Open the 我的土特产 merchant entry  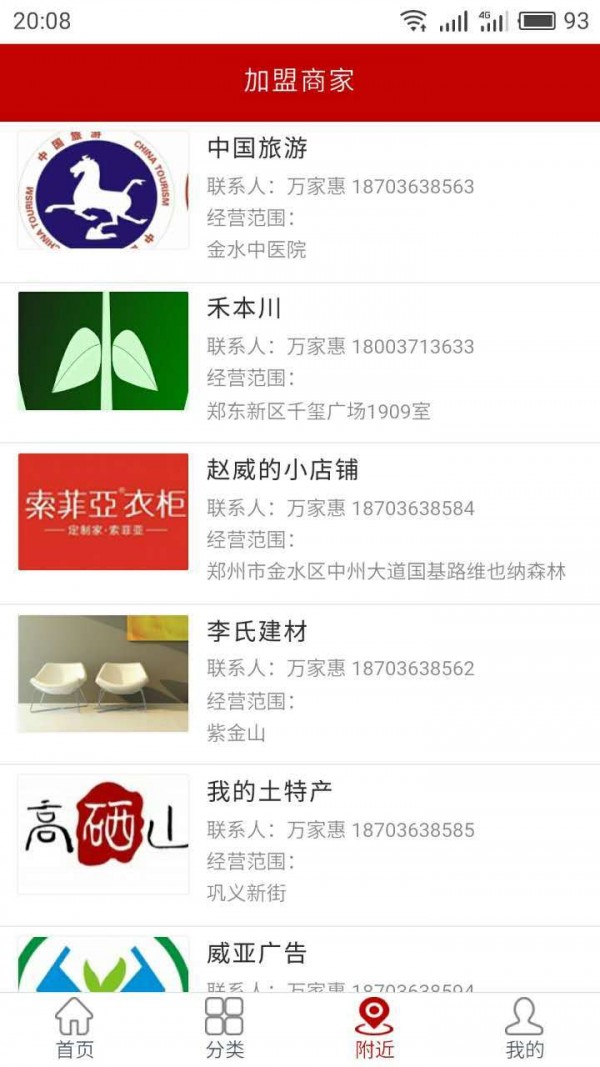pos(300,843)
